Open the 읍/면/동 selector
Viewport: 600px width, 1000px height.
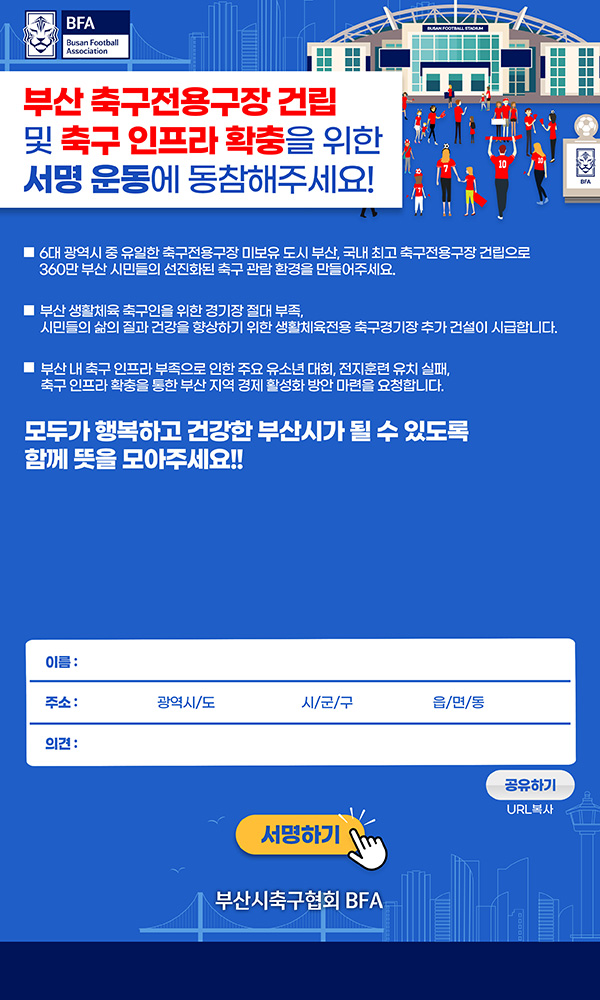click(x=458, y=703)
